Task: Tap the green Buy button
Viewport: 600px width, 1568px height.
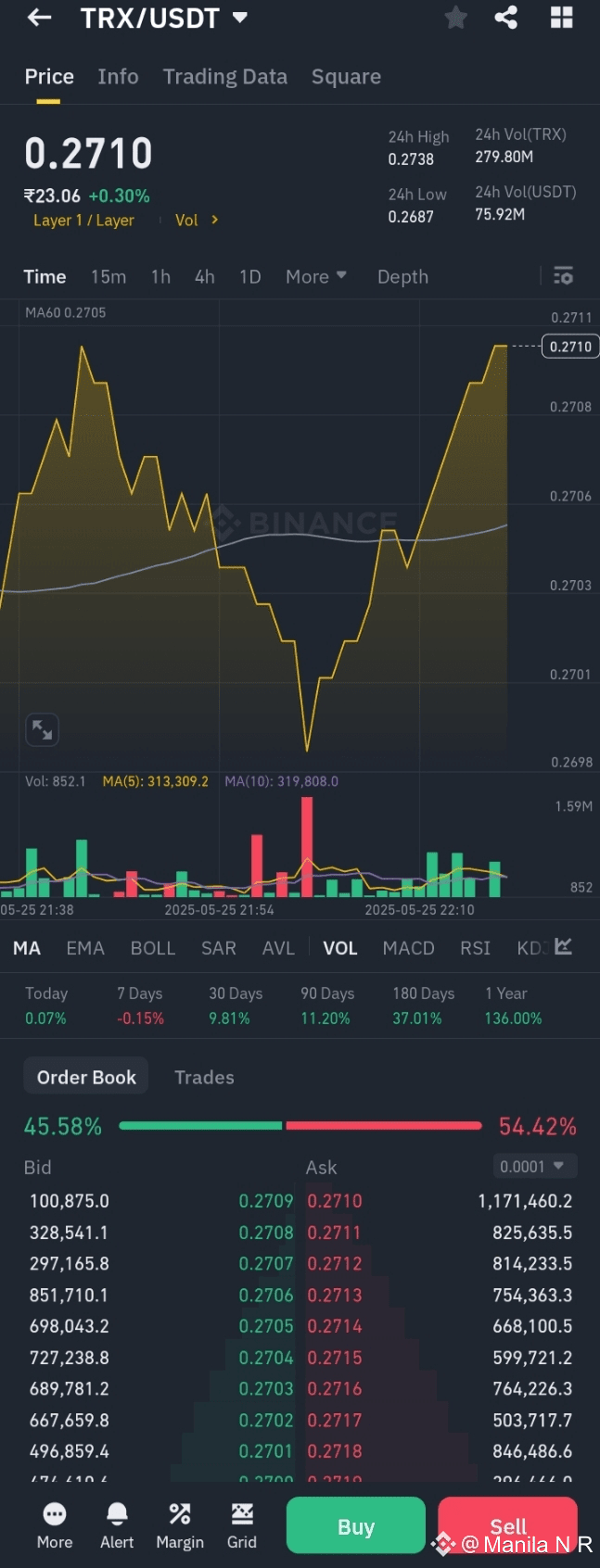Action: (x=355, y=1526)
